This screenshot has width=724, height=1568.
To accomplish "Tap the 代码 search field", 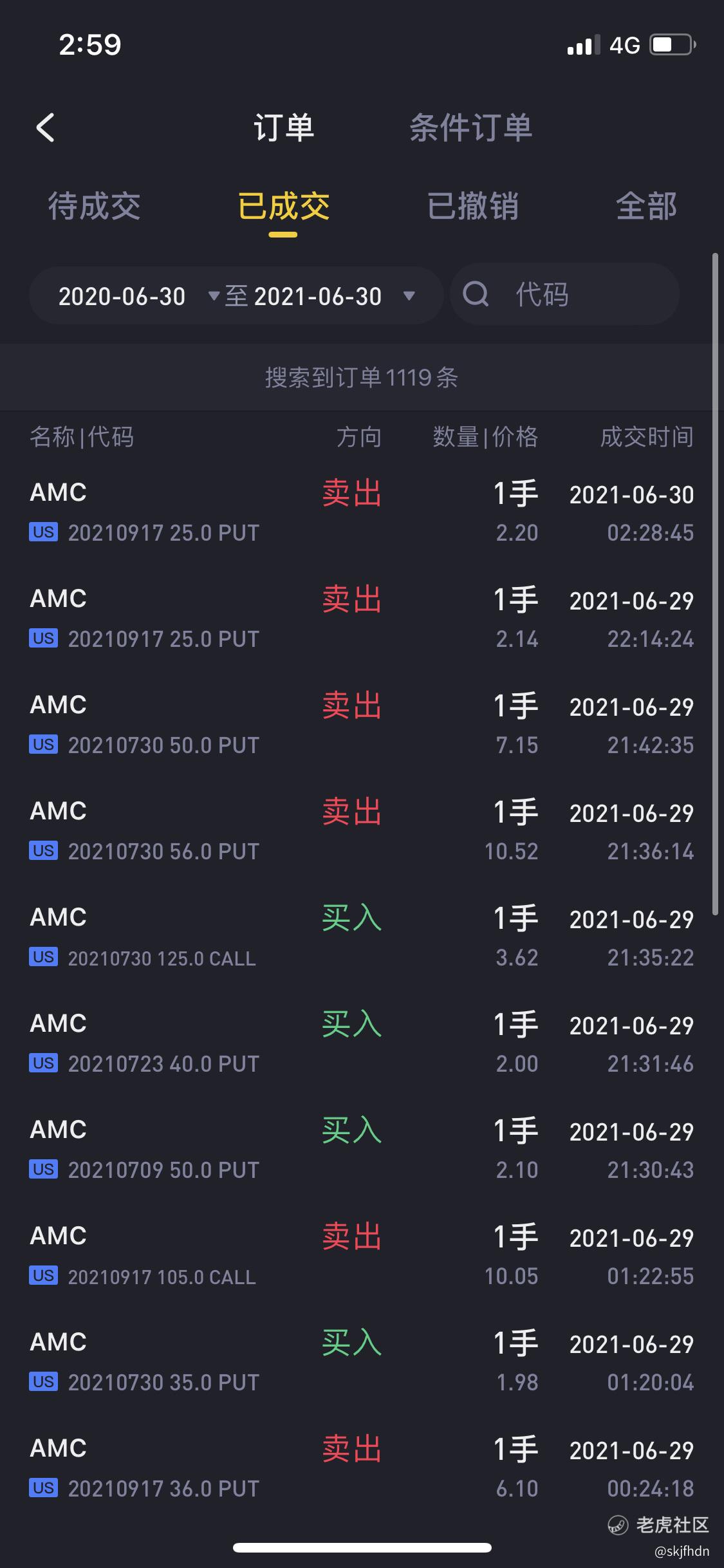I will point(565,295).
